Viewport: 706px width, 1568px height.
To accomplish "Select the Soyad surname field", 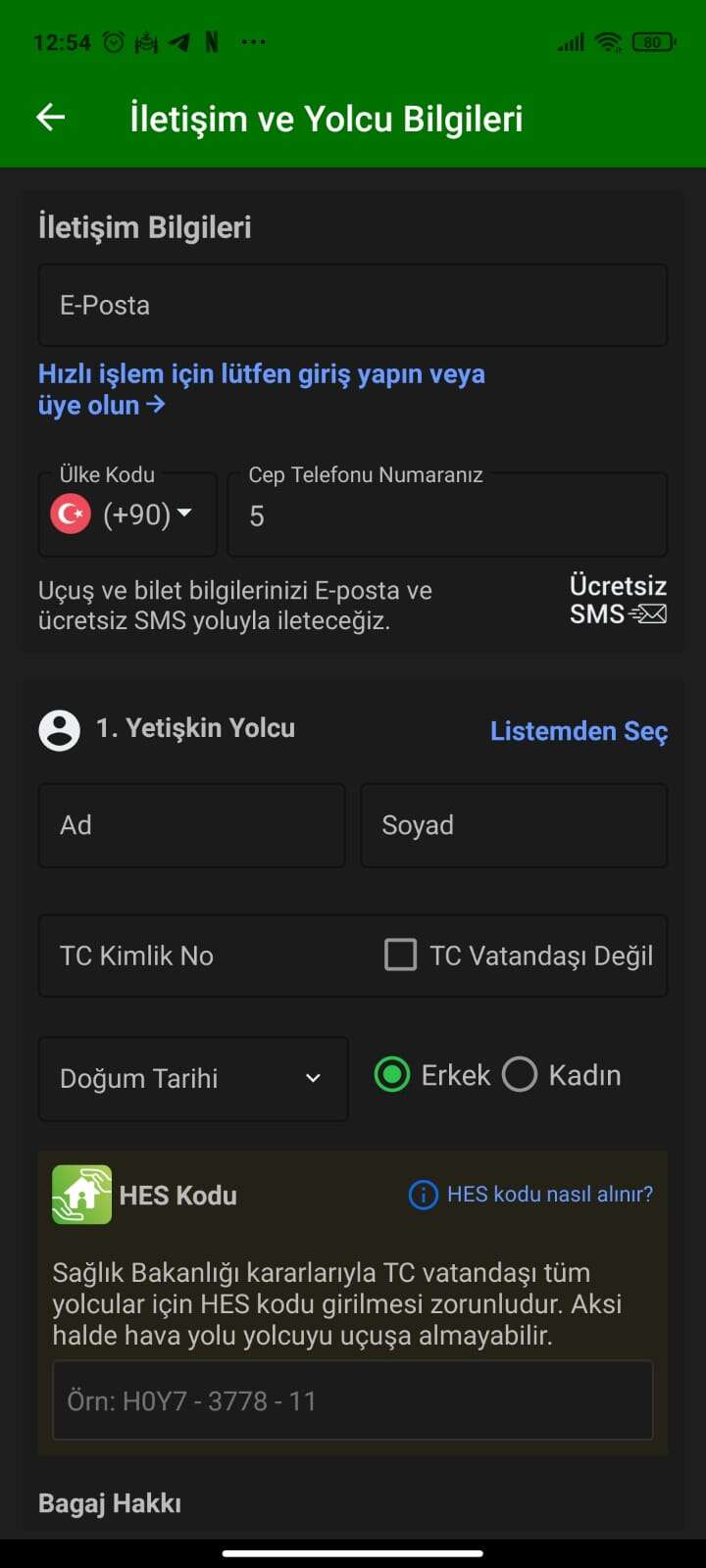I will pos(514,825).
